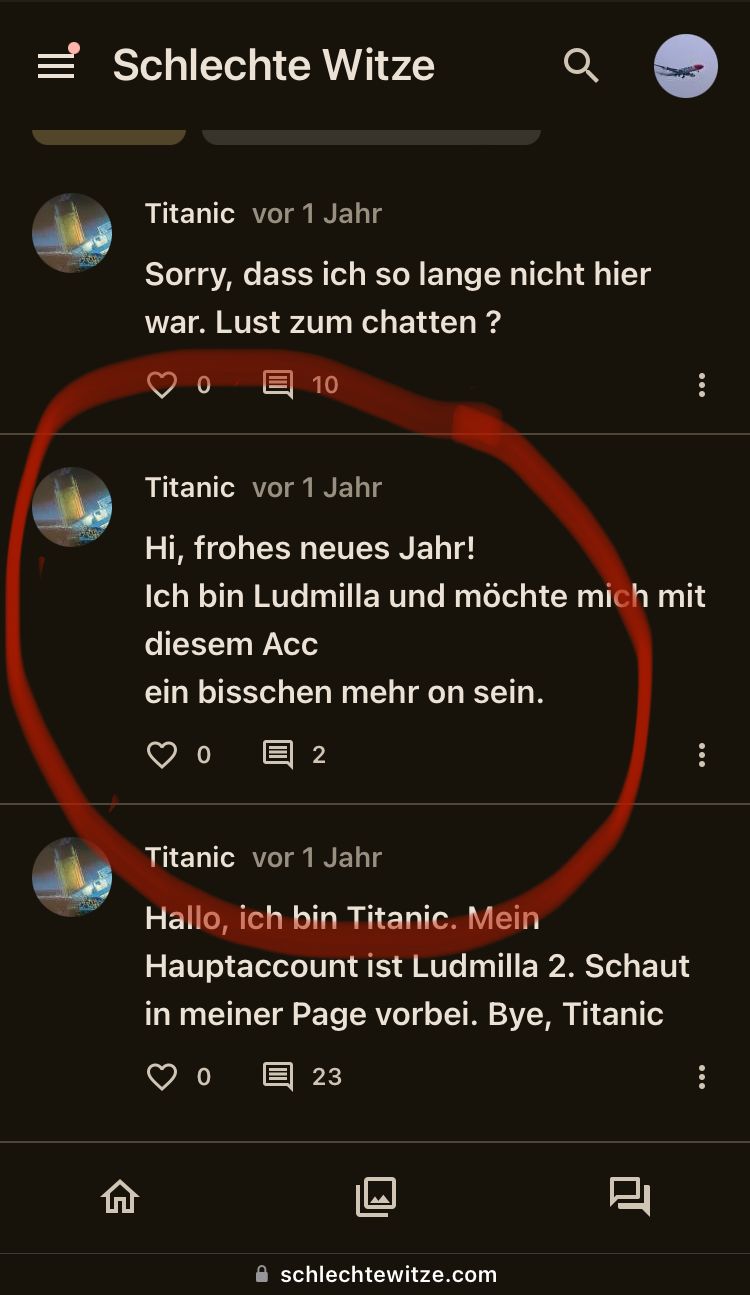
Task: Like the 'frohes neues Jahr' post
Action: (x=162, y=754)
